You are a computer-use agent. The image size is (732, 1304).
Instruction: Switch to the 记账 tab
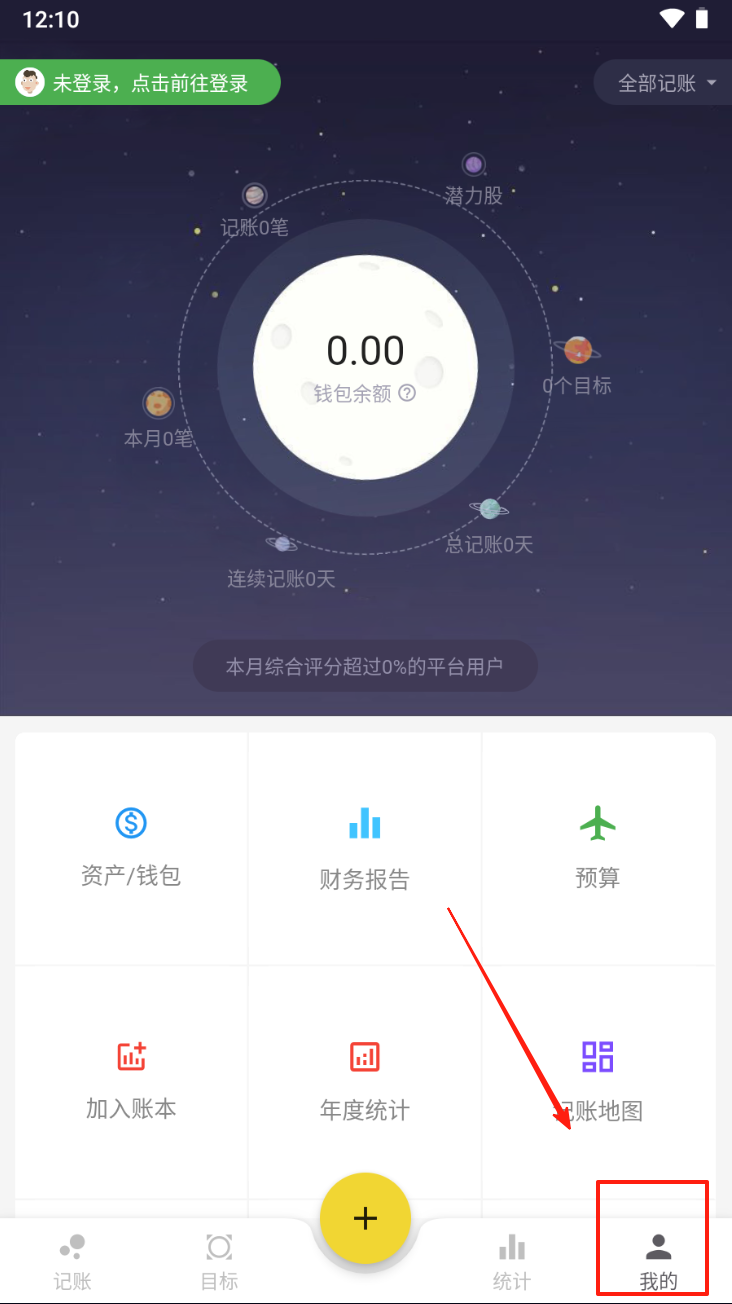72,1261
